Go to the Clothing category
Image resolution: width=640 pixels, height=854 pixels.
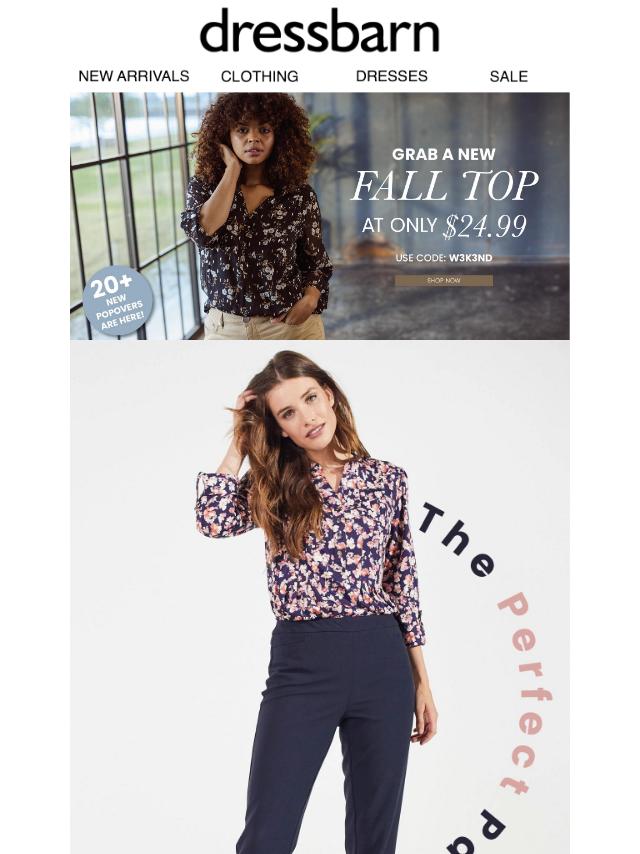[259, 76]
